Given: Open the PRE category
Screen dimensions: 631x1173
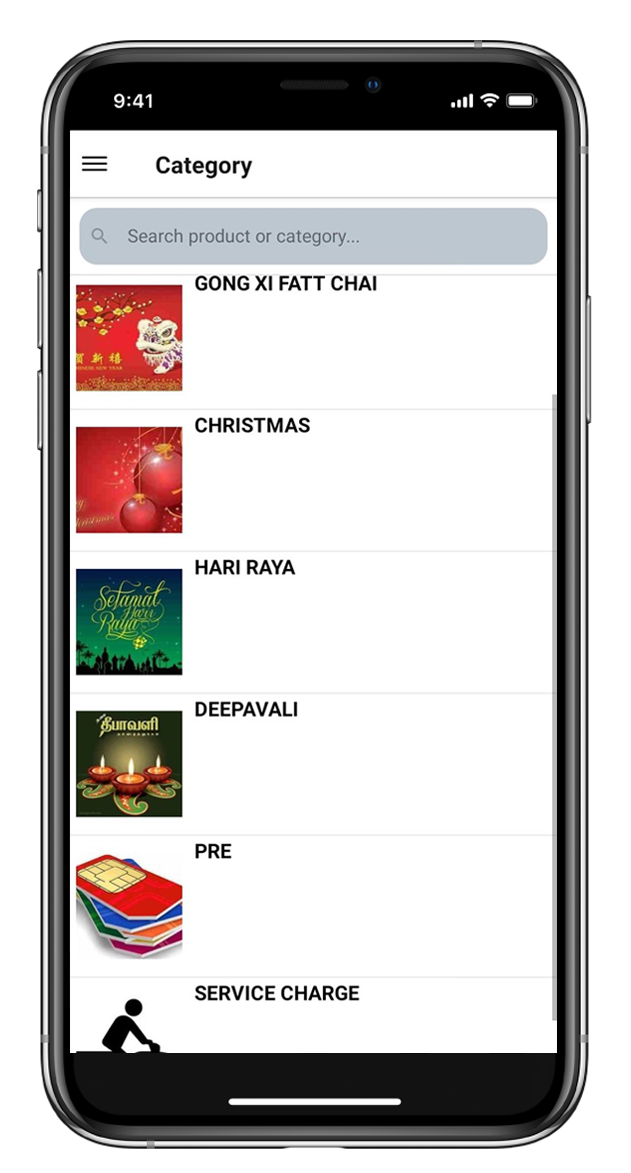Looking at the screenshot, I should (313, 907).
